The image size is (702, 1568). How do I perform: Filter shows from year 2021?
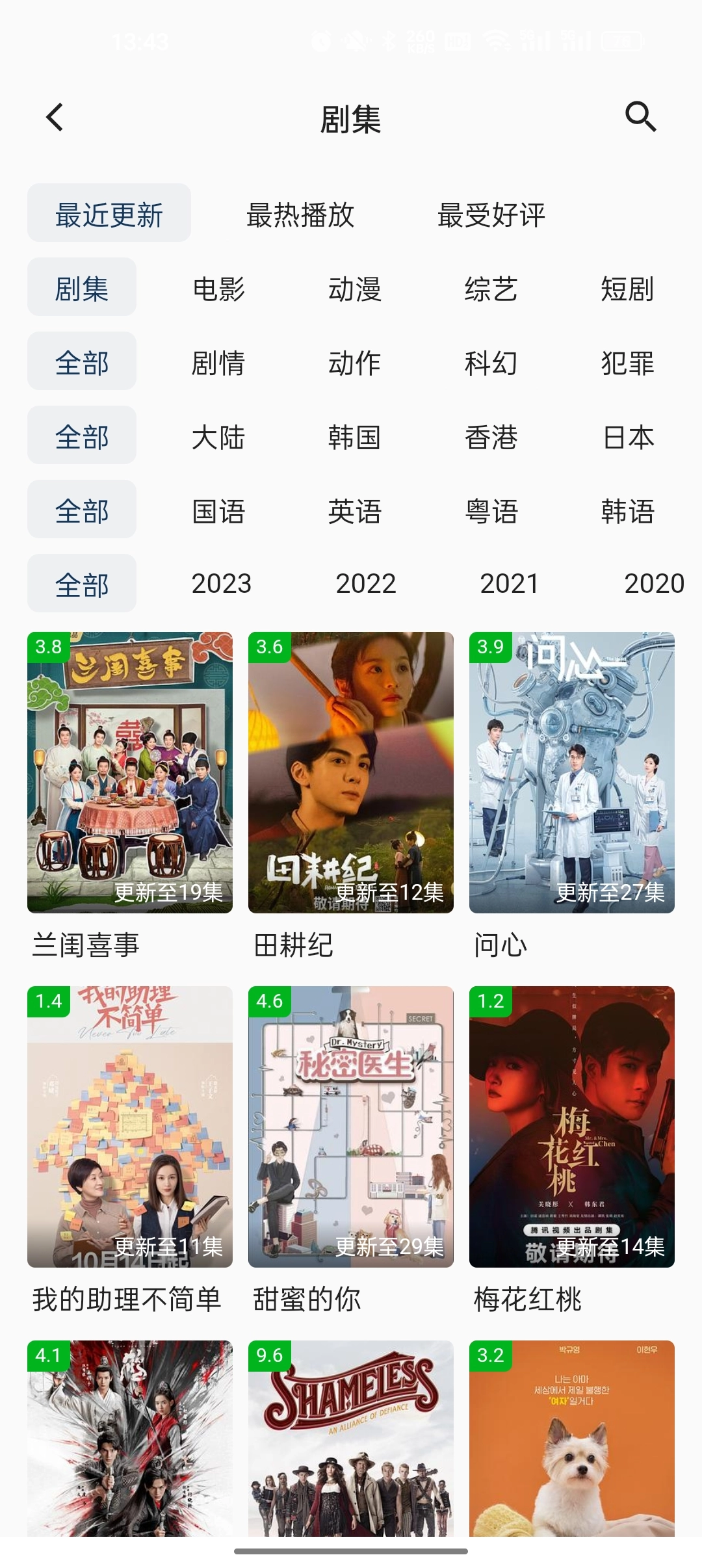pyautogui.click(x=510, y=583)
